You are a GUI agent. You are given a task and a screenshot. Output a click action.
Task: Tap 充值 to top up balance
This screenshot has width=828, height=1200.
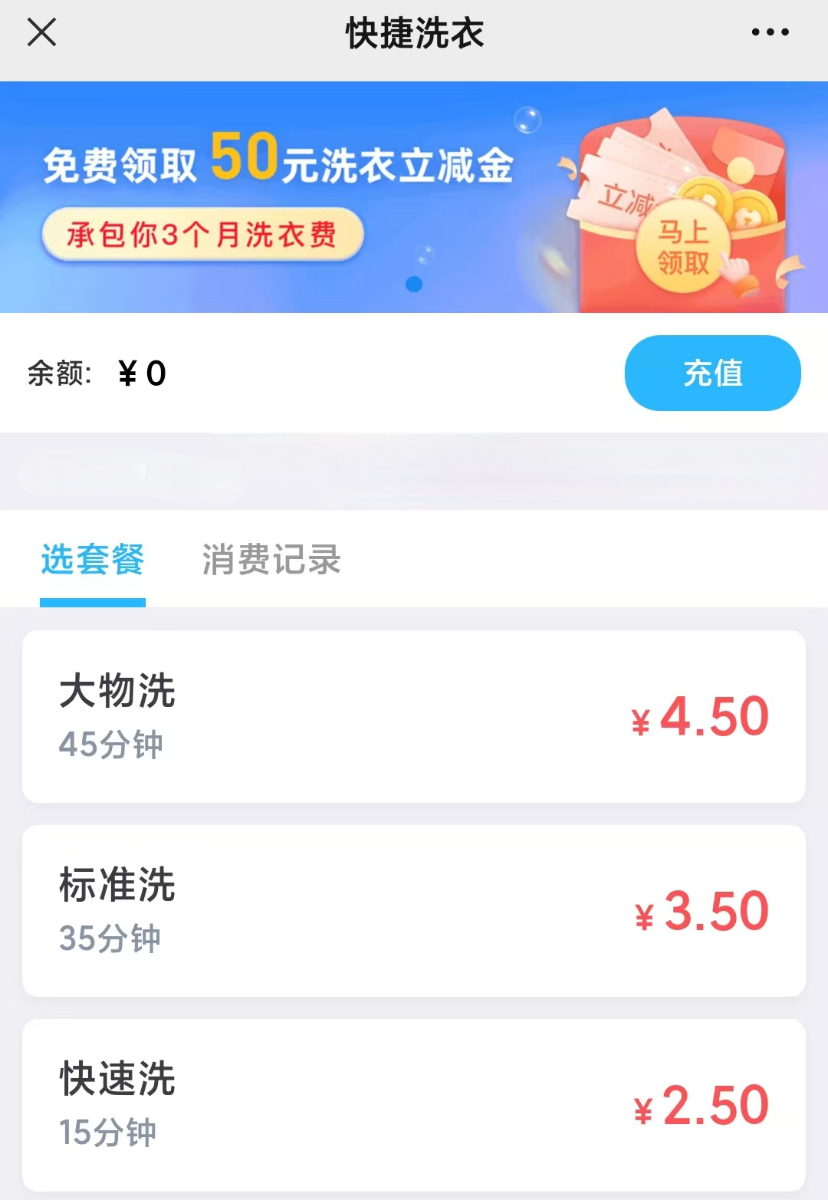point(712,373)
